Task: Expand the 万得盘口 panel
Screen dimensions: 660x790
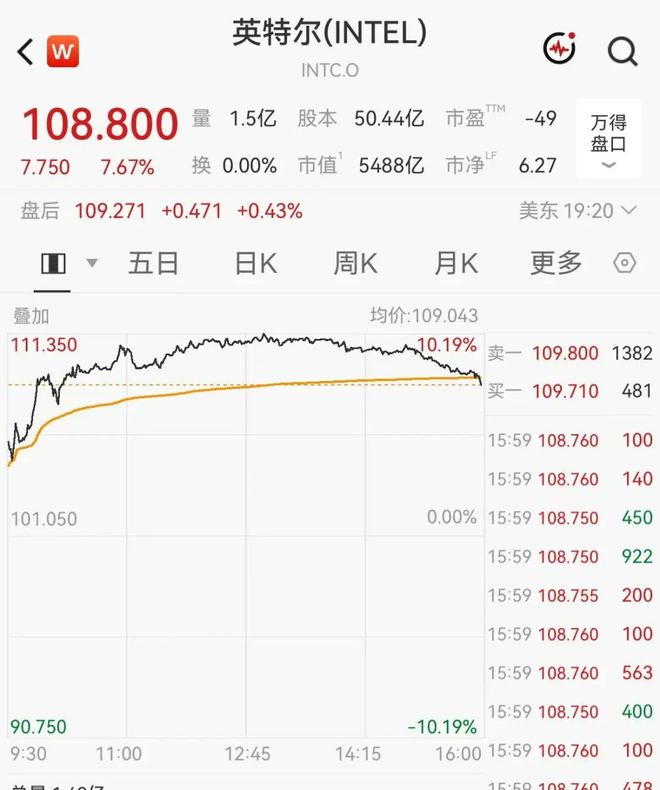Action: pyautogui.click(x=609, y=140)
